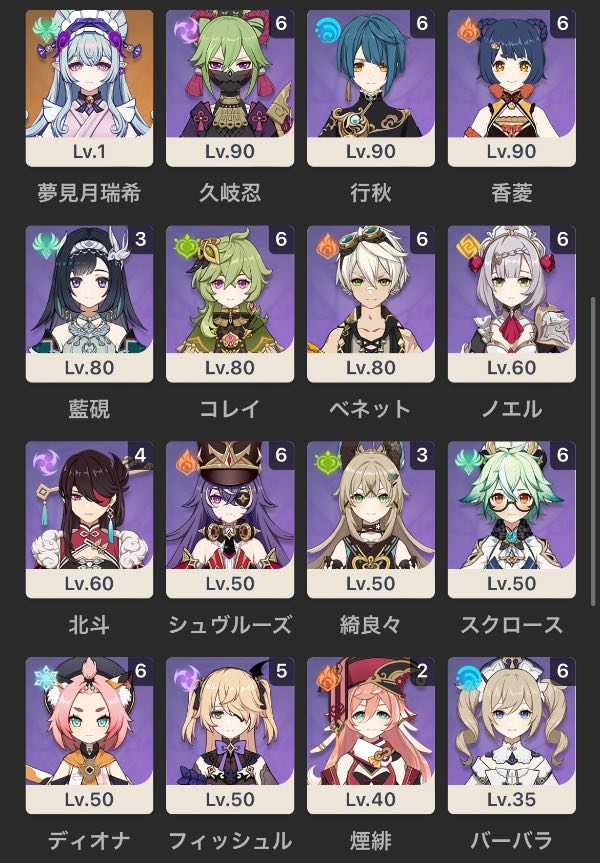View 行秋 character details
The image size is (600, 863).
click(x=371, y=88)
